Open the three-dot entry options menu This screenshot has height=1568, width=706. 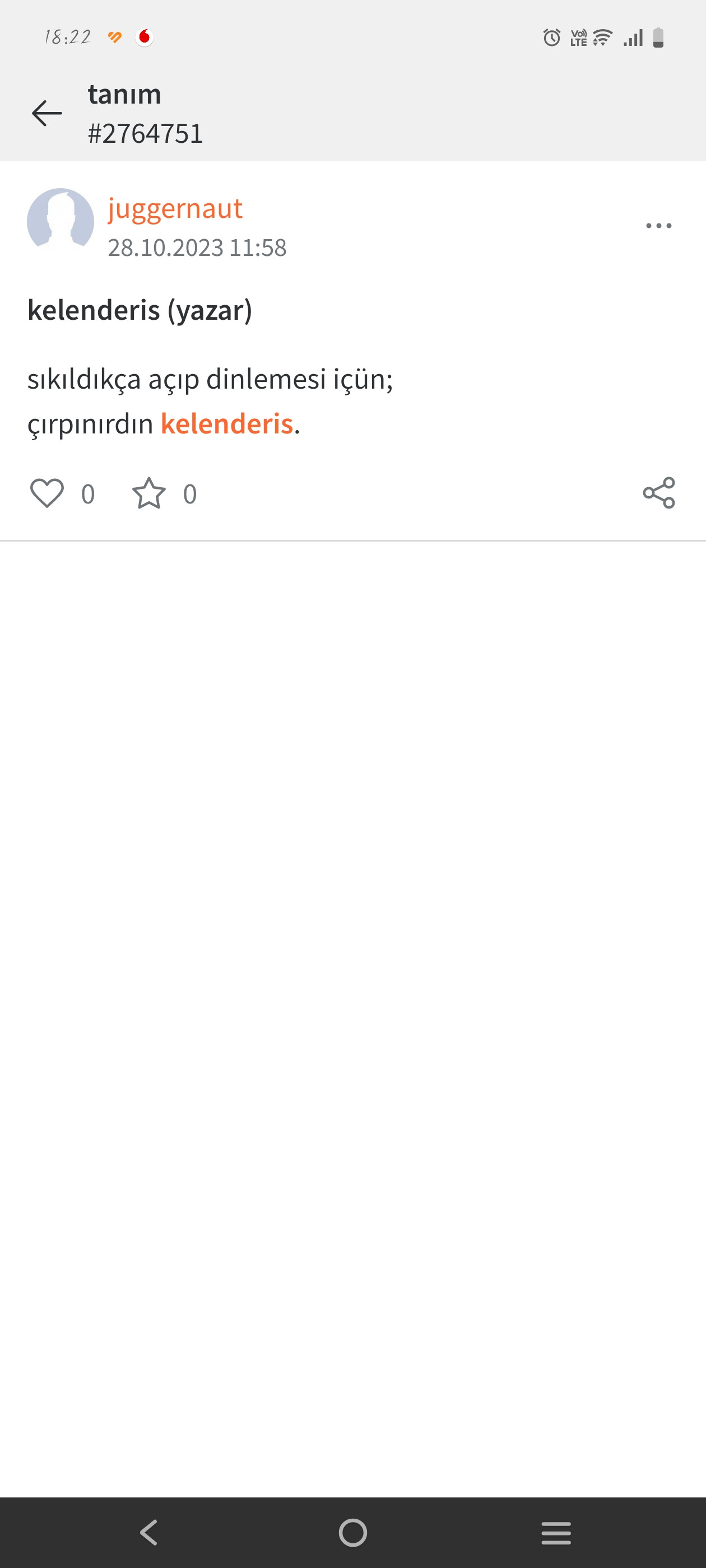click(x=658, y=226)
